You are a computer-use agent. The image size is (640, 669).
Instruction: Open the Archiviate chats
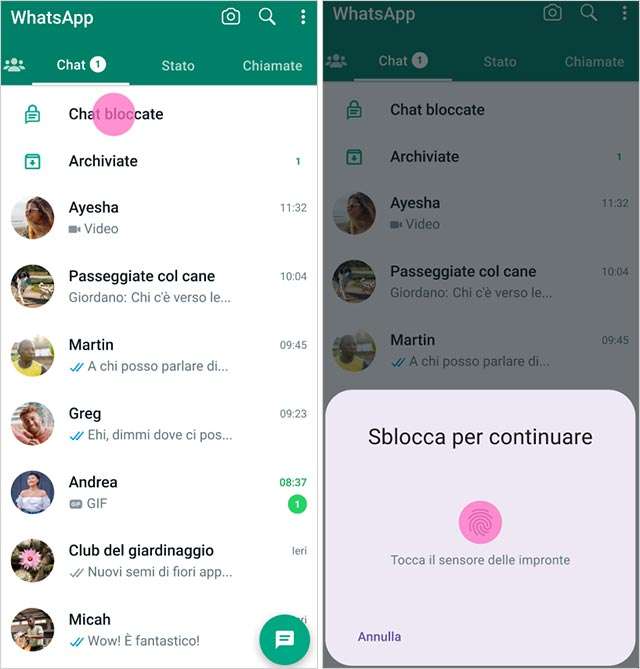103,161
